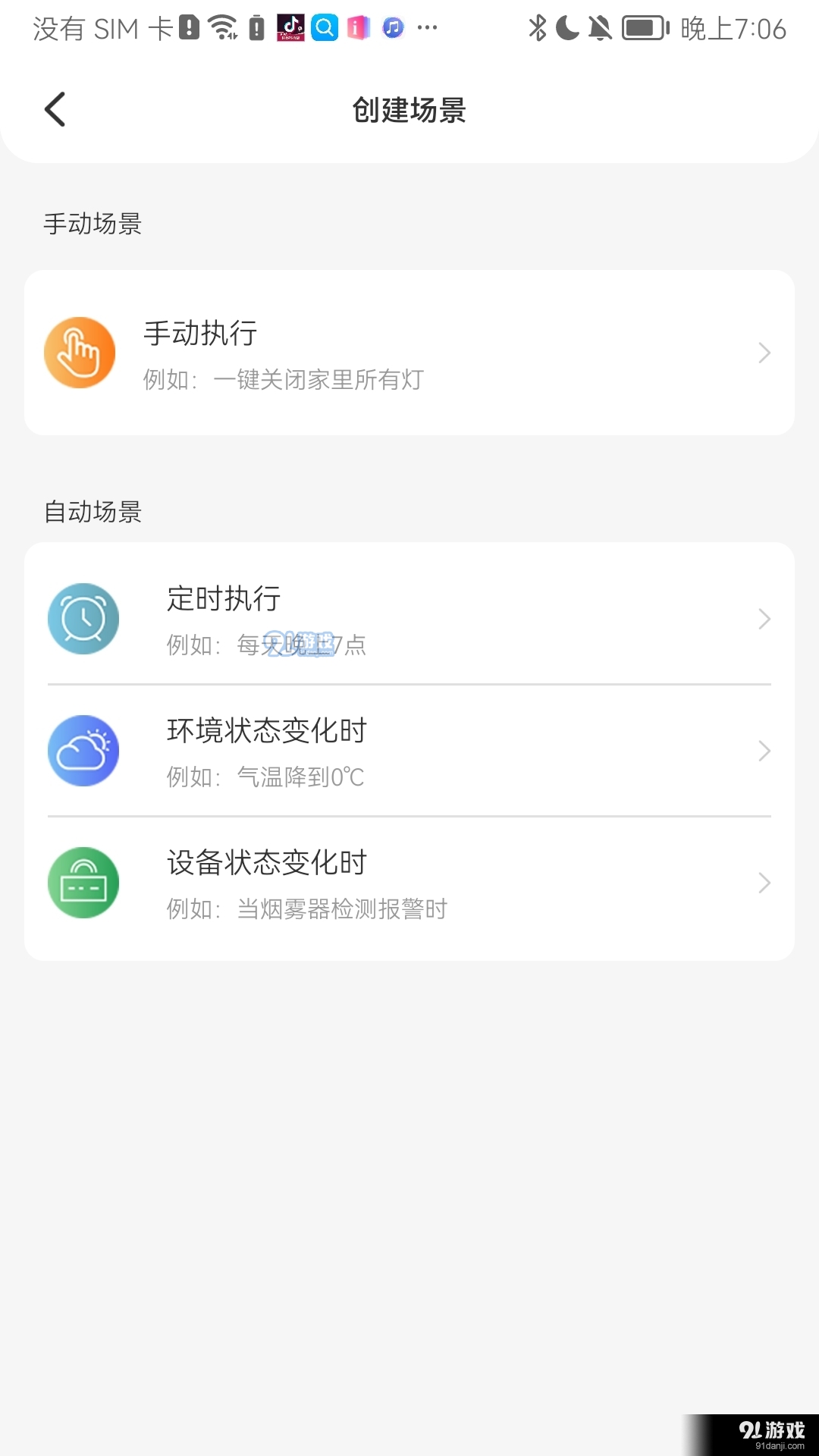Select the 自动场景 section header
Image resolution: width=819 pixels, height=1456 pixels.
tap(93, 511)
